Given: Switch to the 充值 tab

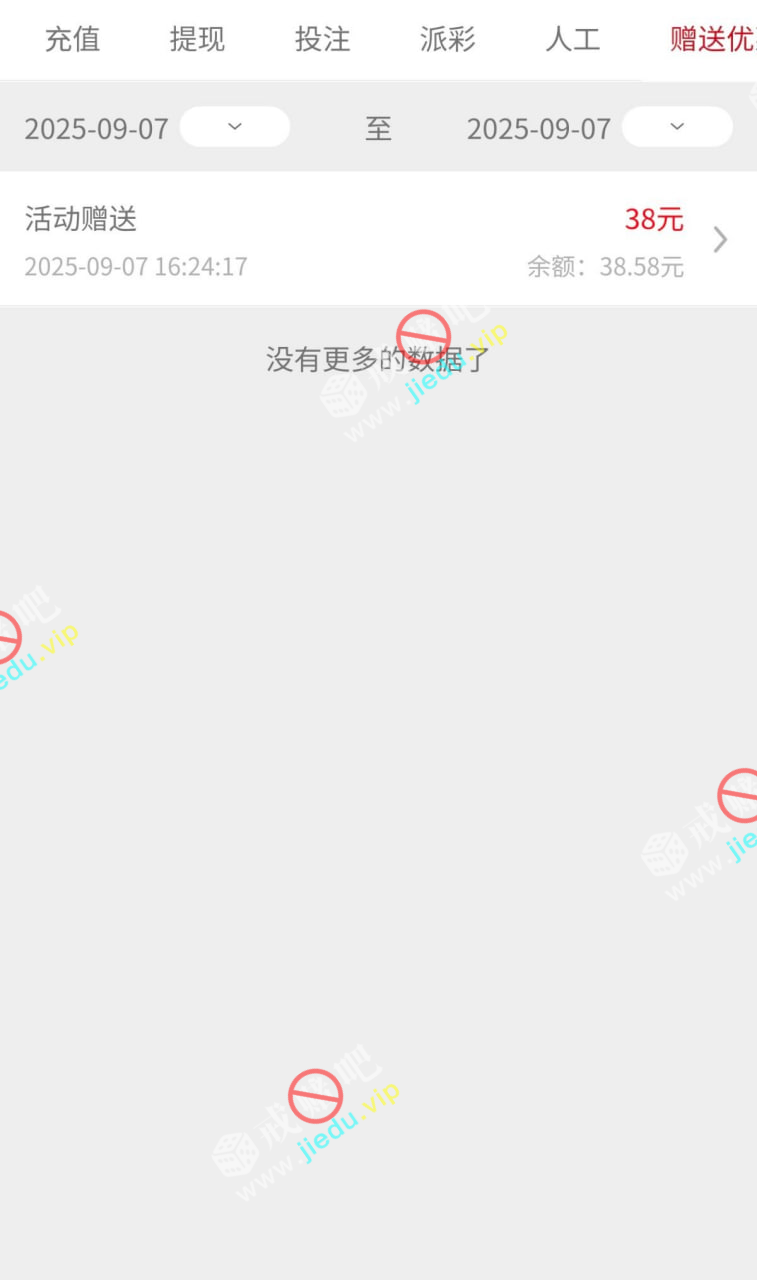Looking at the screenshot, I should click(72, 40).
